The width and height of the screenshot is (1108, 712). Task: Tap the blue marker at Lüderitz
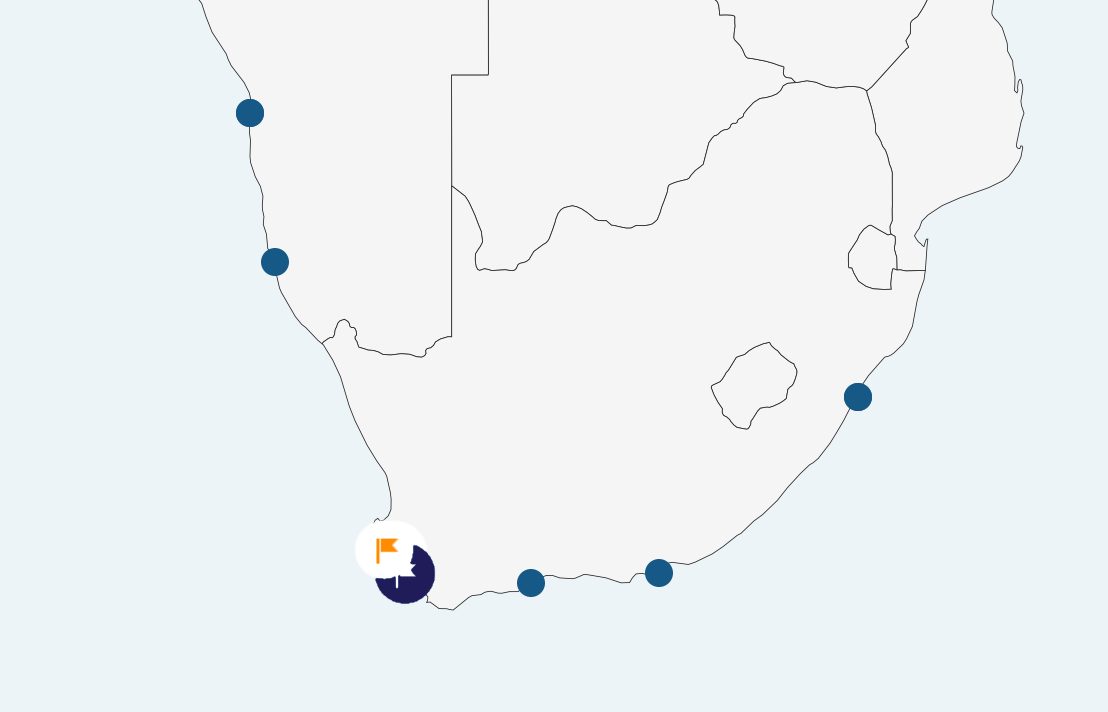click(x=275, y=262)
